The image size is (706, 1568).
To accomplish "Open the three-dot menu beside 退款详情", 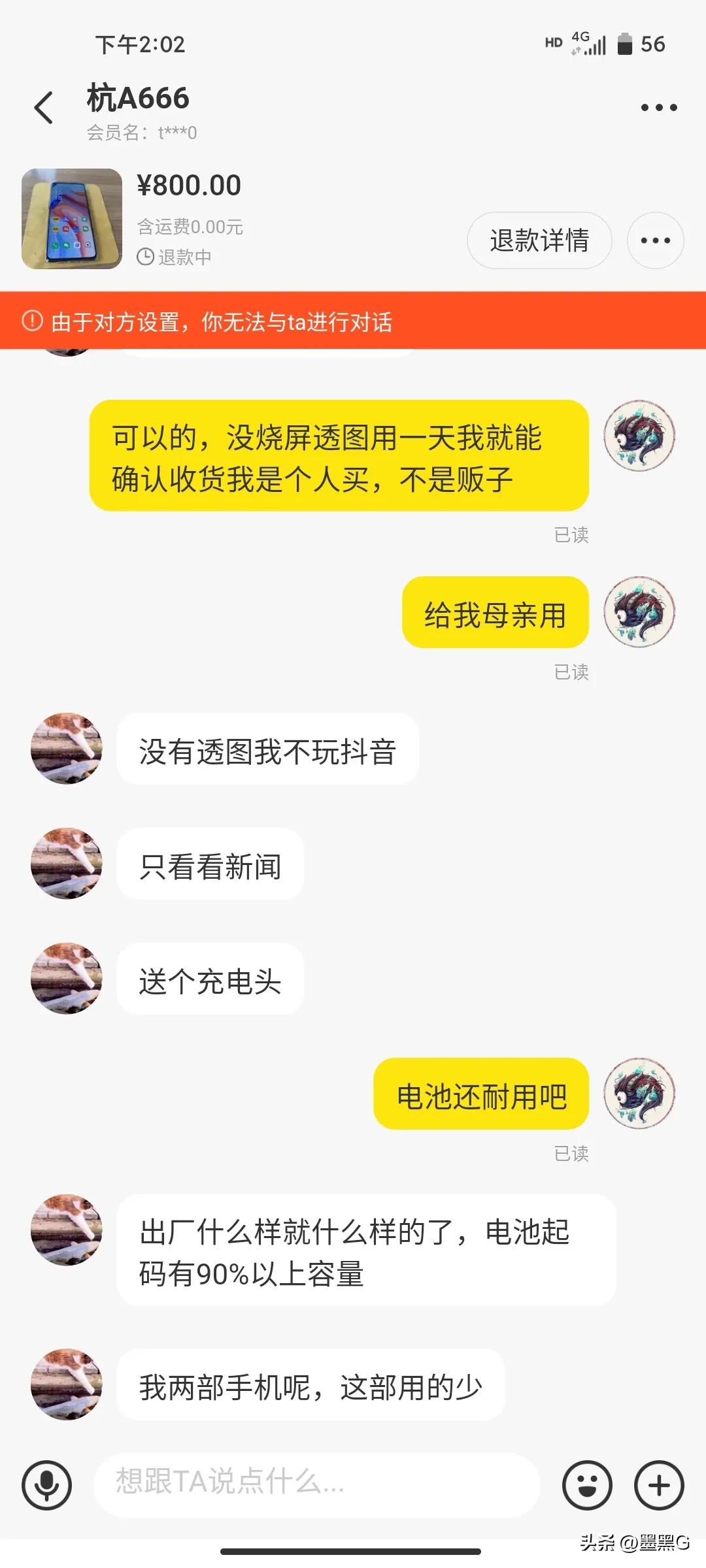I will point(655,240).
